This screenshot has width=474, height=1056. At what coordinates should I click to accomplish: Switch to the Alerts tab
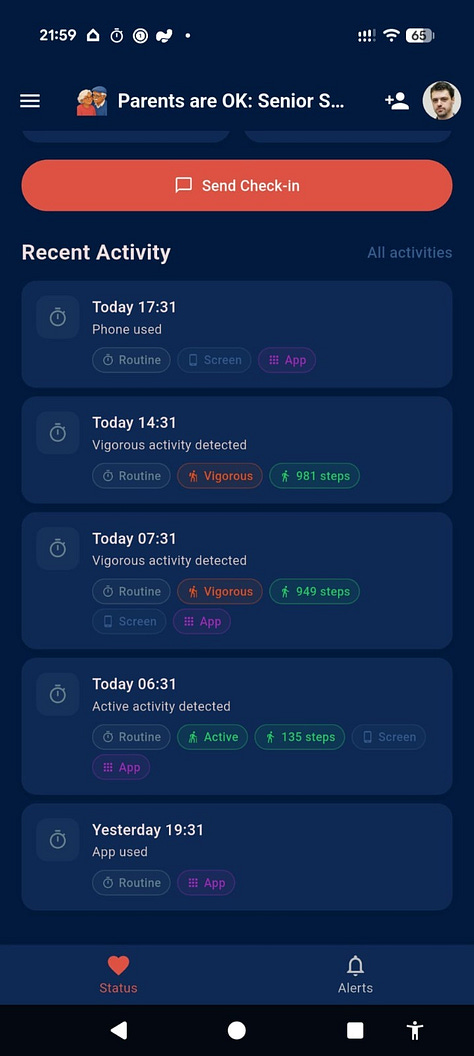click(x=356, y=975)
